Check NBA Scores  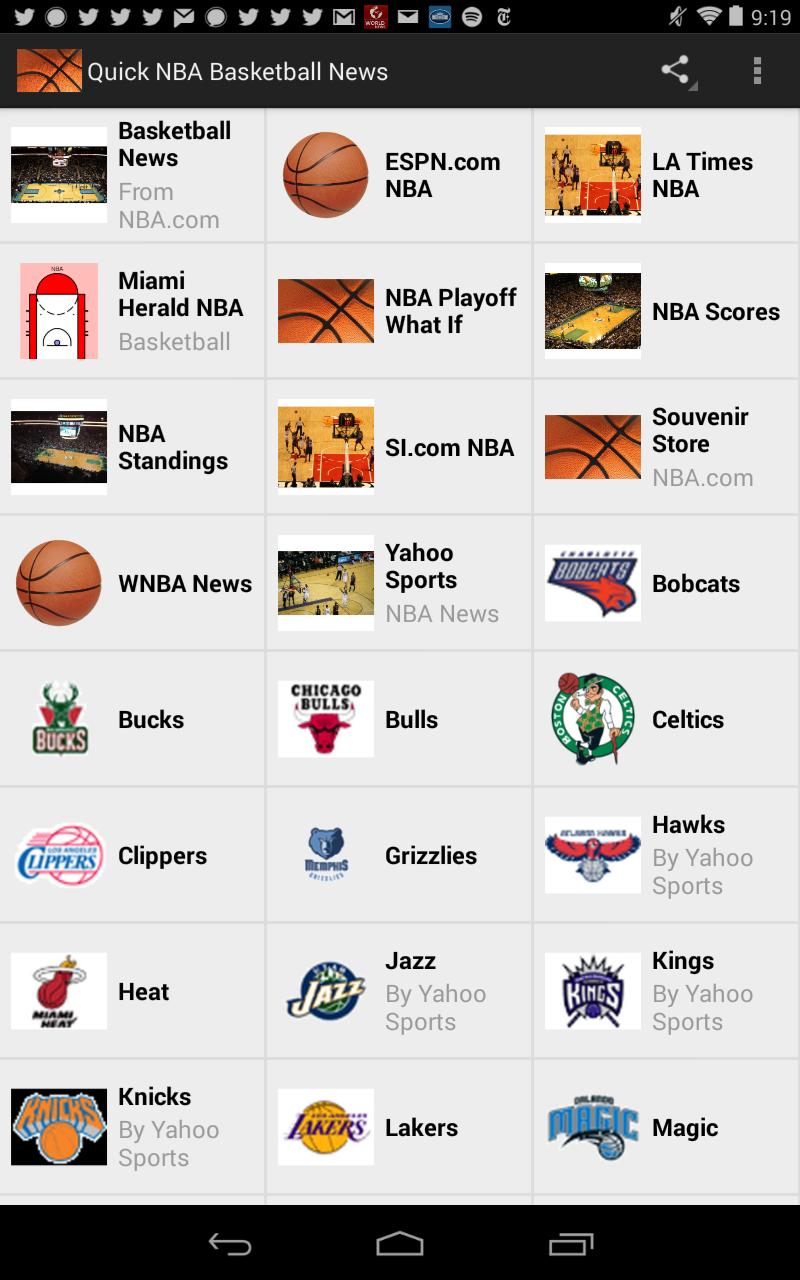(665, 311)
